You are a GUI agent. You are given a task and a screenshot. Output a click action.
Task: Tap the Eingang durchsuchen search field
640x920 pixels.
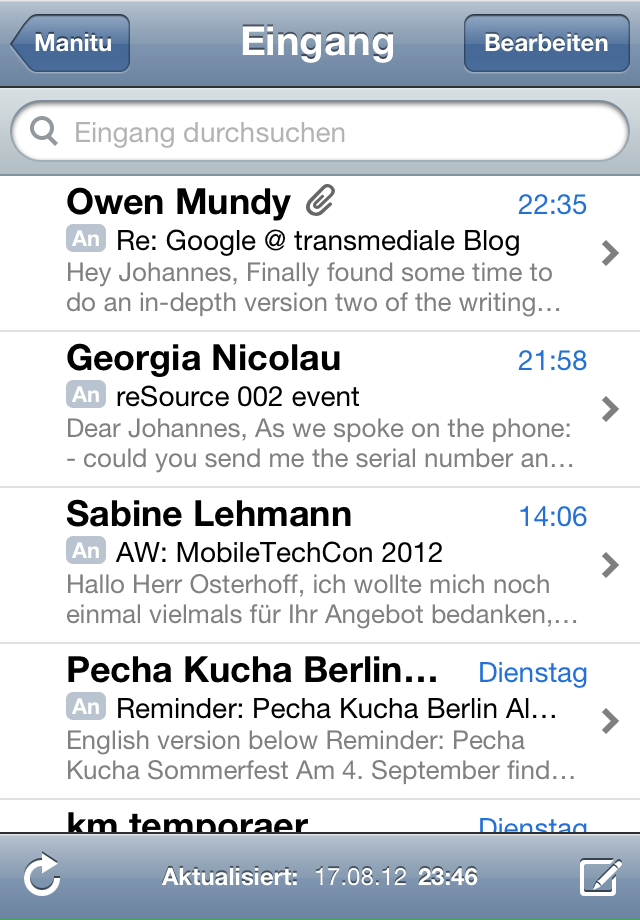320,133
